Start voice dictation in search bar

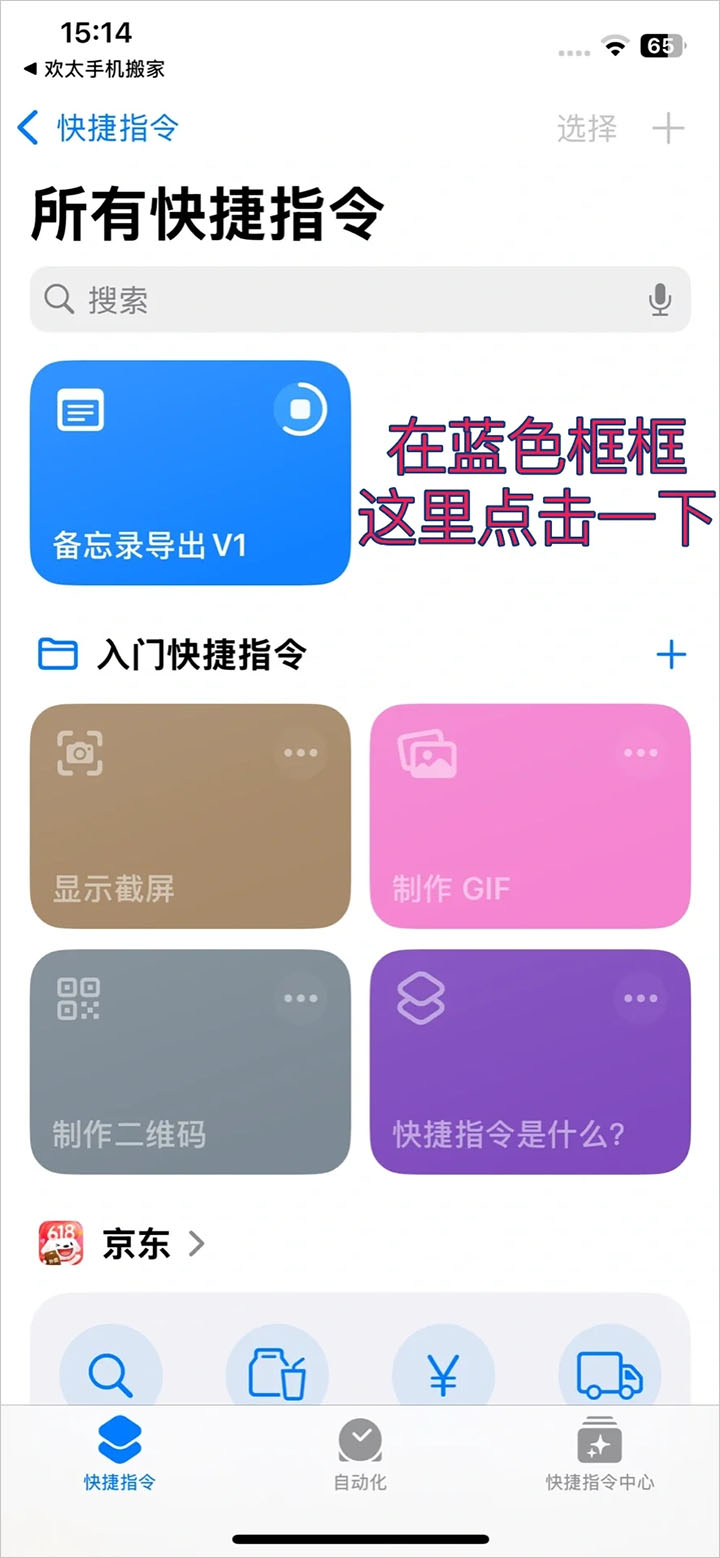(659, 299)
